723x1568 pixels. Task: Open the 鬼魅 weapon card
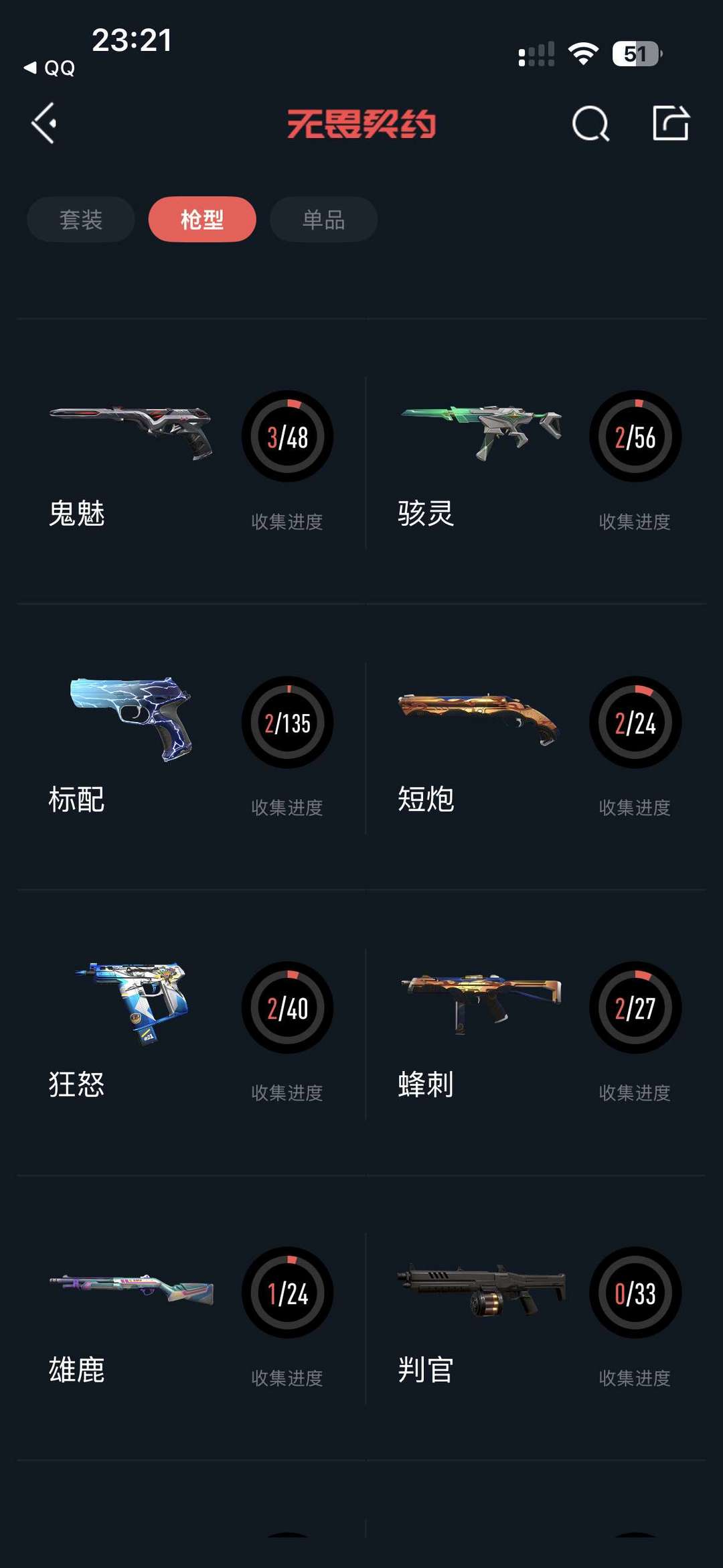tap(191, 462)
